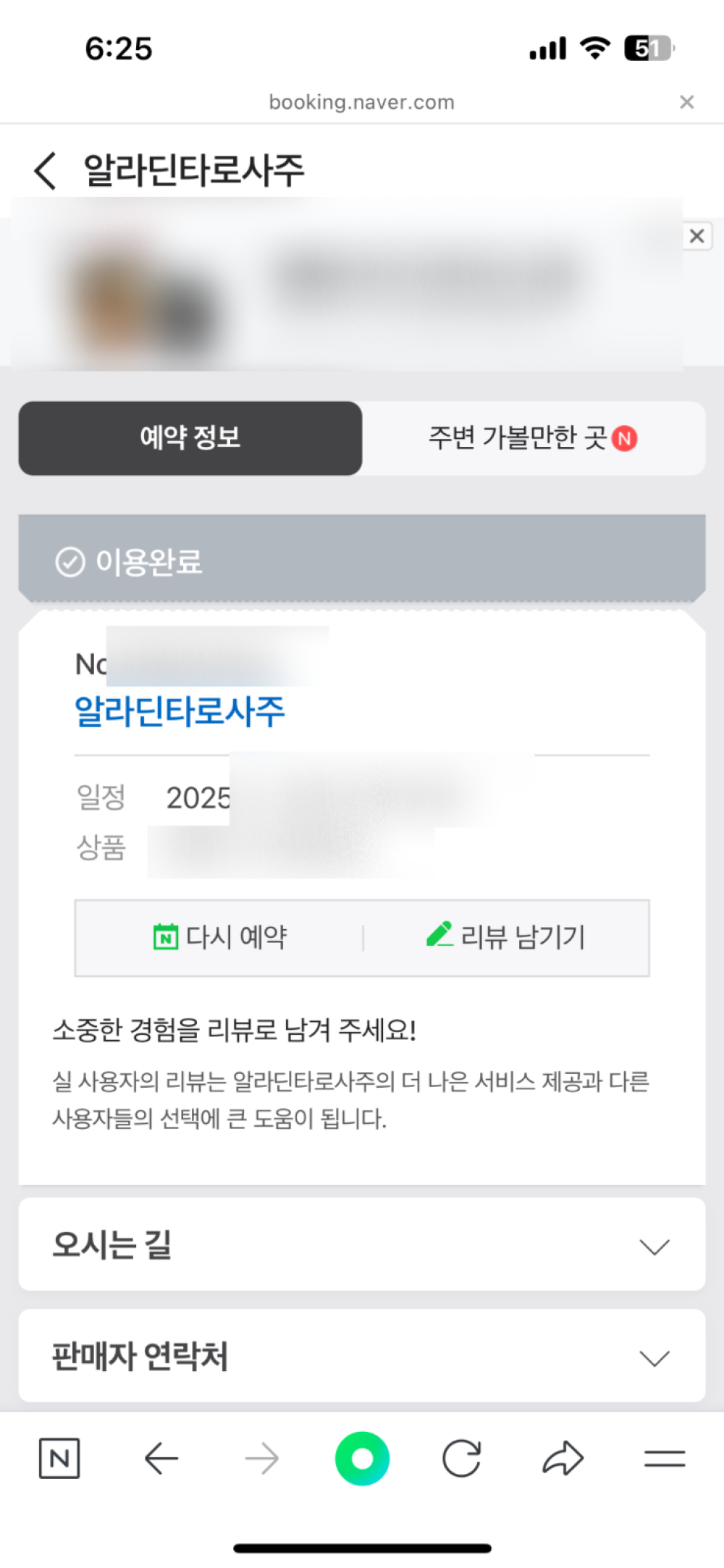Tap 다시 예약 to rebook

pos(220,937)
